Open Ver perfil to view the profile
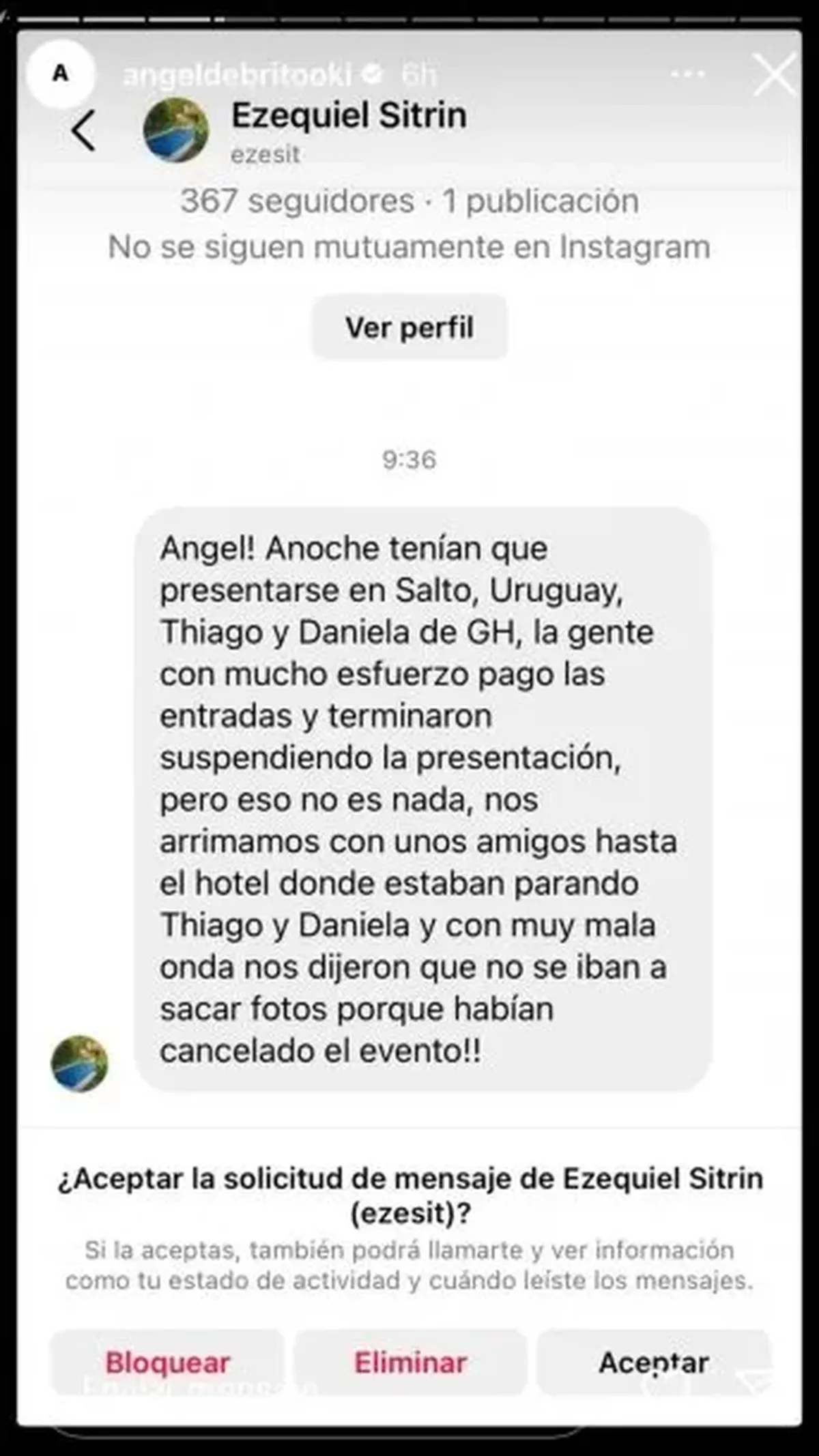Image resolution: width=819 pixels, height=1456 pixels. (x=409, y=328)
